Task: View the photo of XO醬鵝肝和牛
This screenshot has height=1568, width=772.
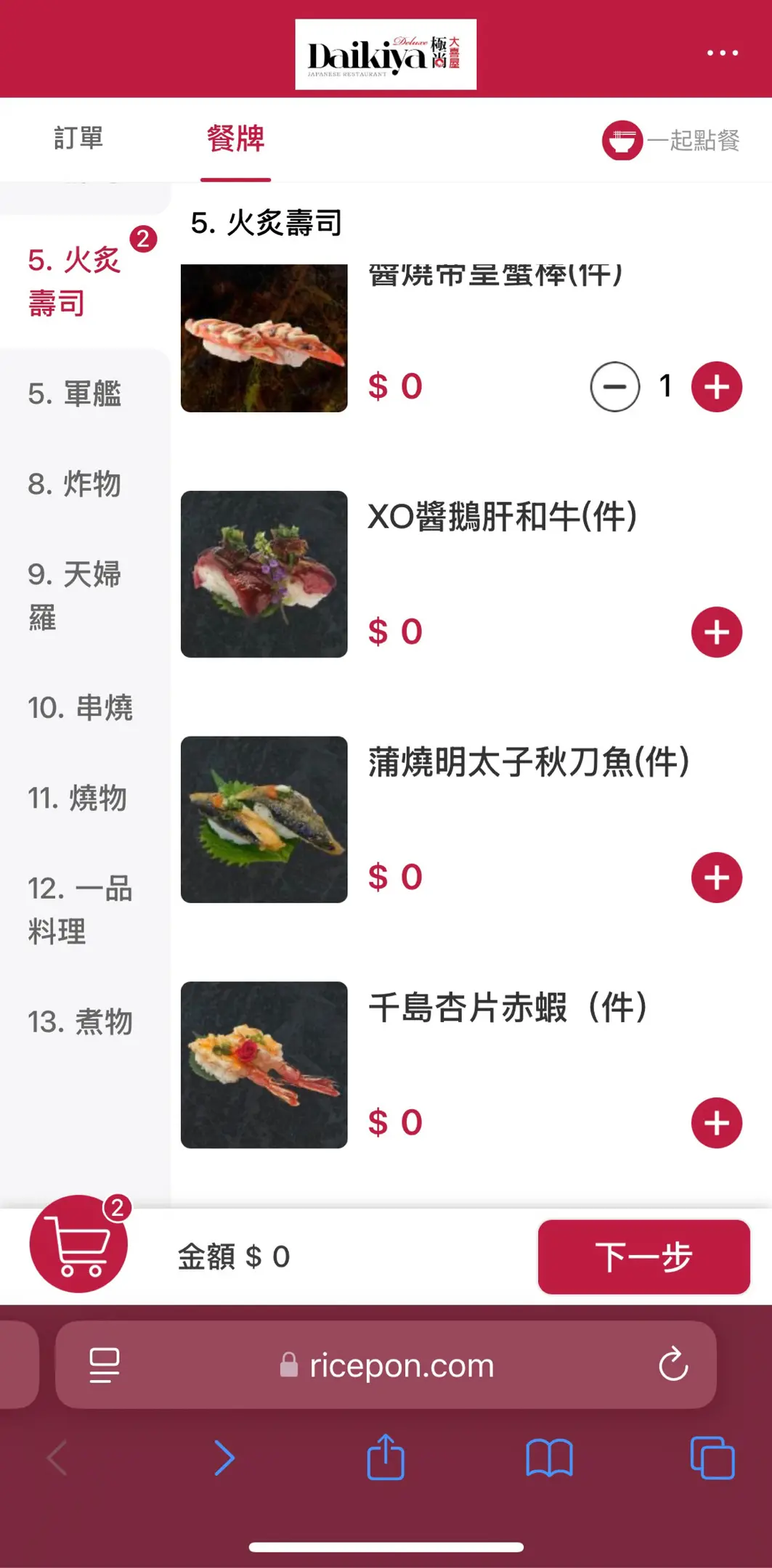Action: click(x=264, y=574)
